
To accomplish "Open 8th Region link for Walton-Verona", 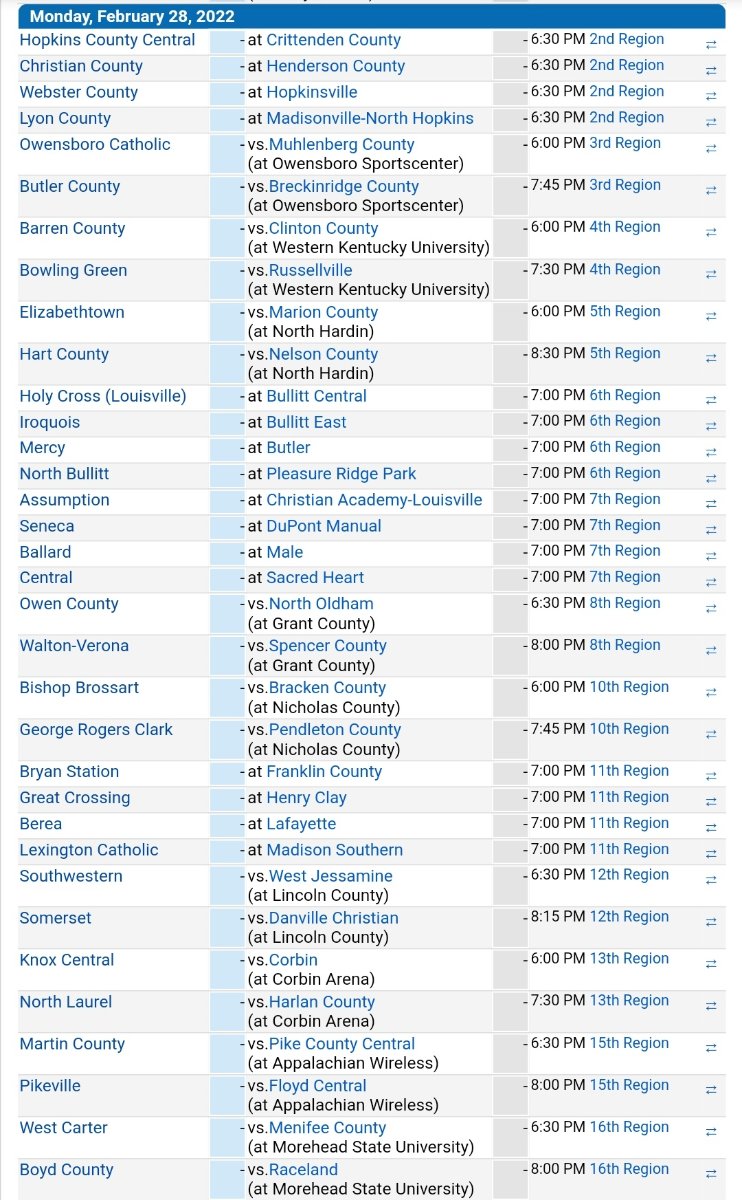I will coord(625,645).
